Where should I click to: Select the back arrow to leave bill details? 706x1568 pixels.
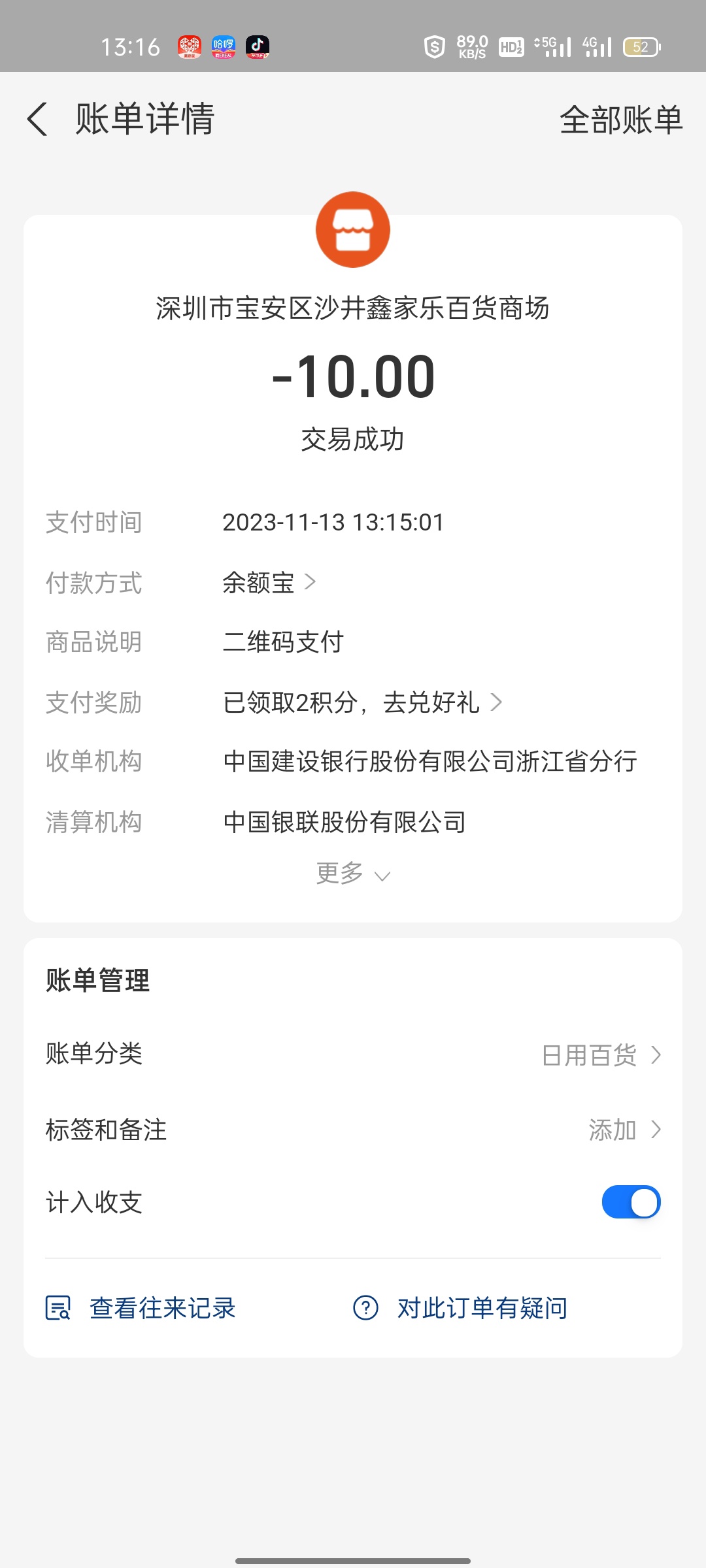coord(37,120)
